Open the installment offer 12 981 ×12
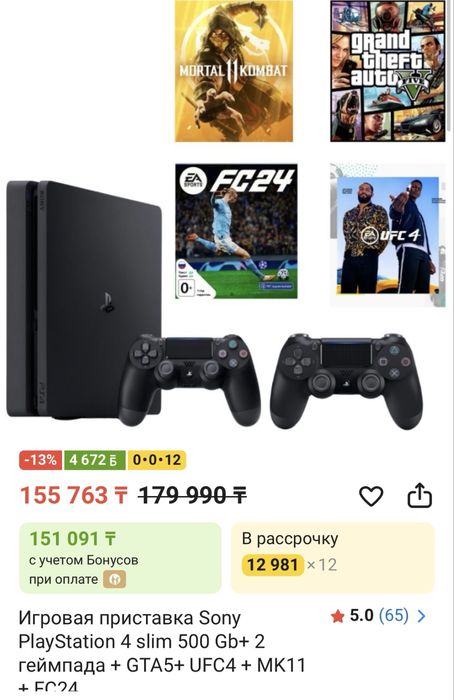The height and width of the screenshot is (700, 454). pos(333,558)
